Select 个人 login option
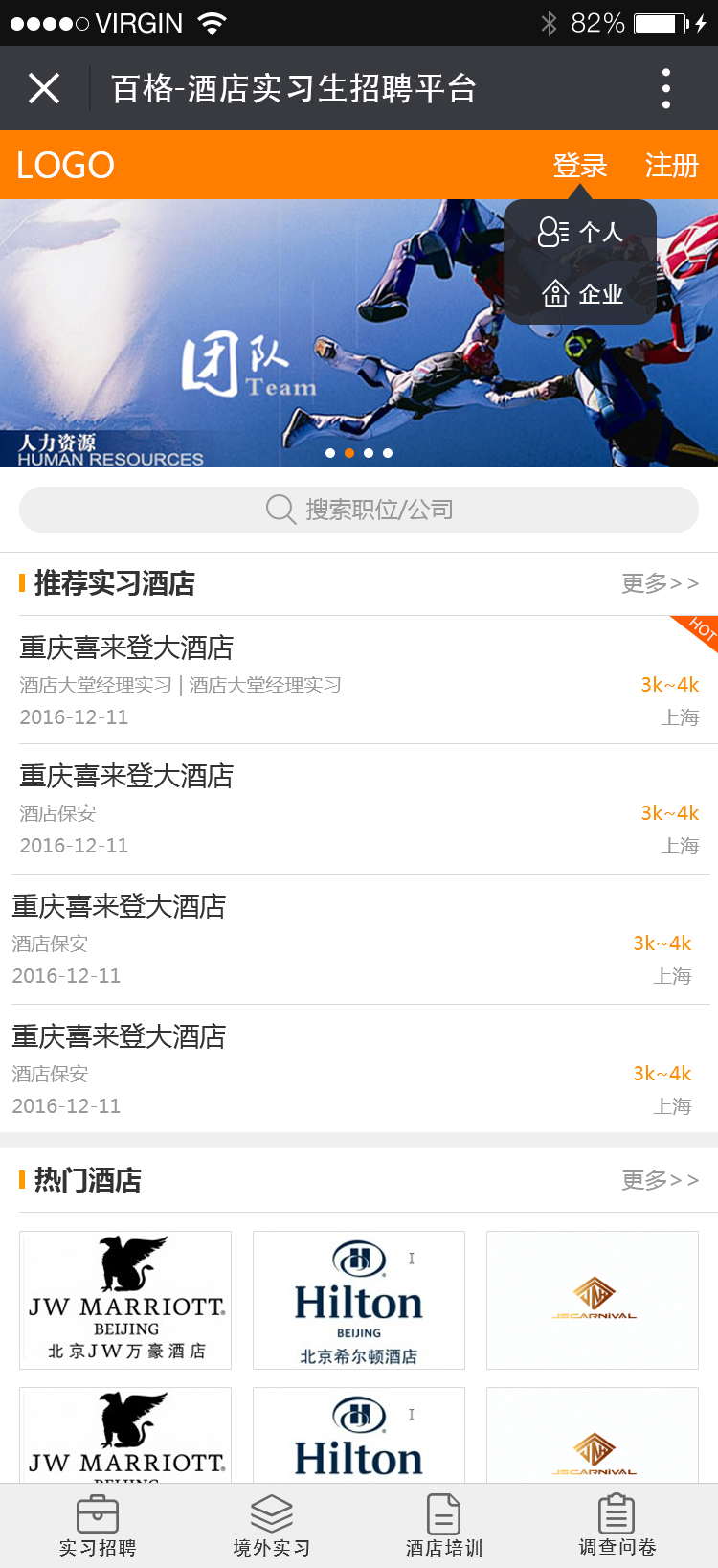Screen dimensions: 718x1568 (x=580, y=232)
